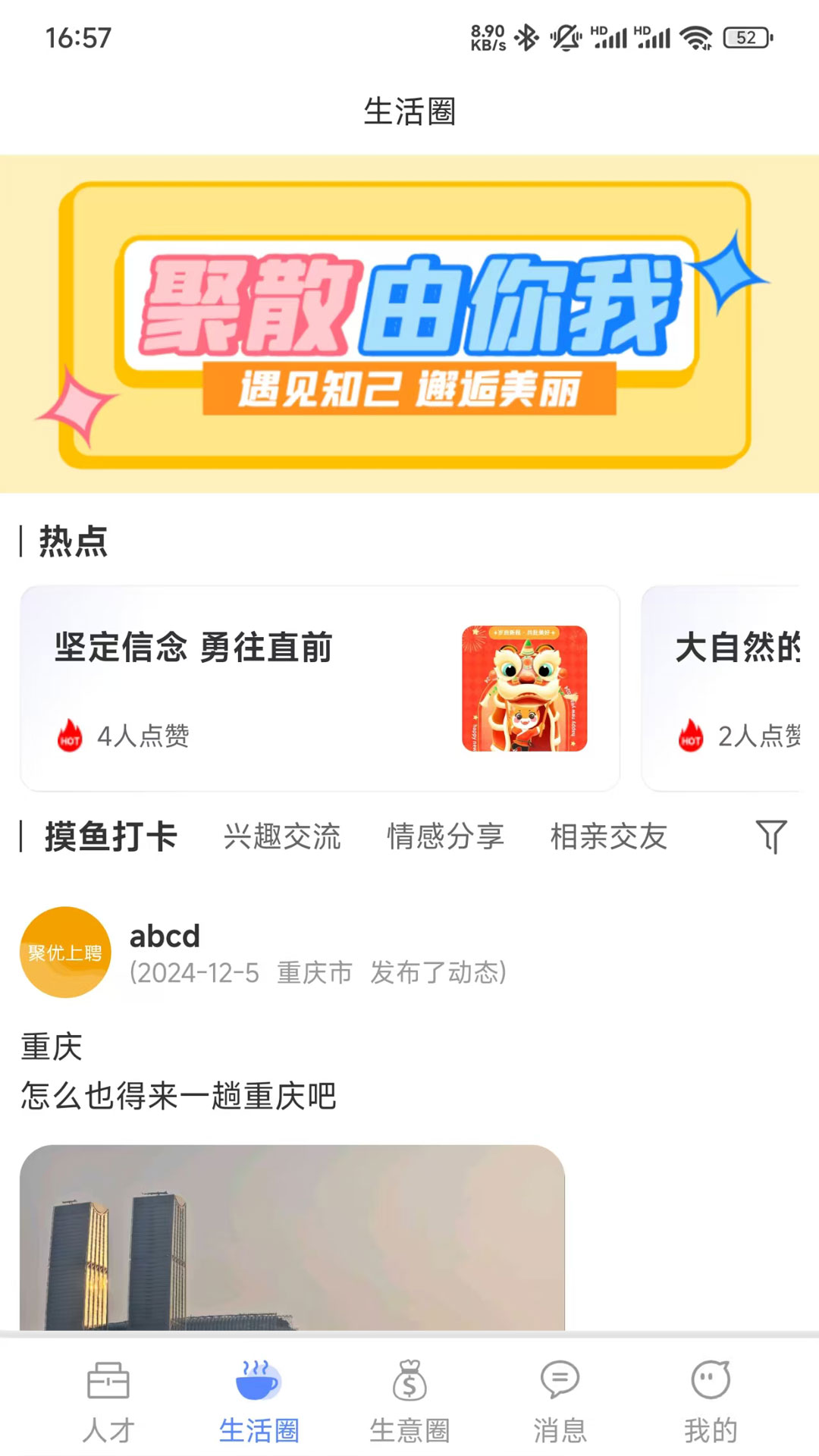Select the 摸鱼打卡 category
This screenshot has height=1456, width=819.
[x=111, y=836]
